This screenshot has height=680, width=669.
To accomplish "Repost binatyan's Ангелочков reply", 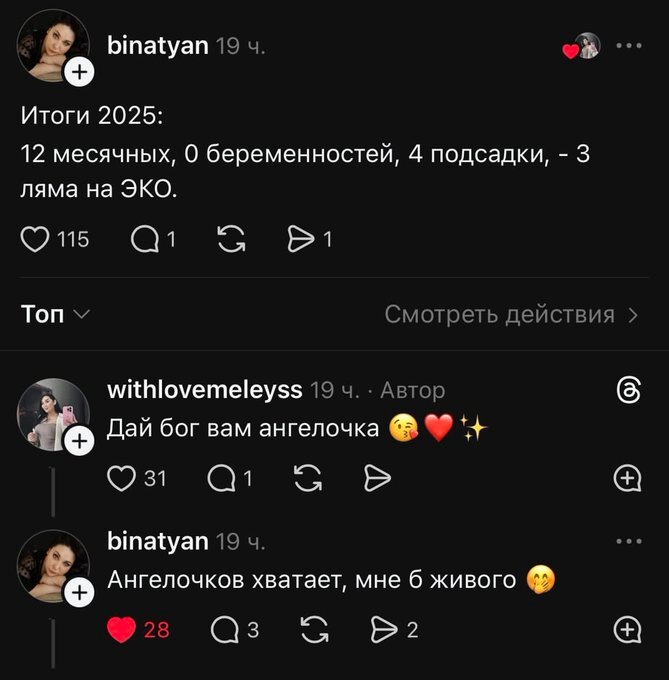I will [313, 630].
